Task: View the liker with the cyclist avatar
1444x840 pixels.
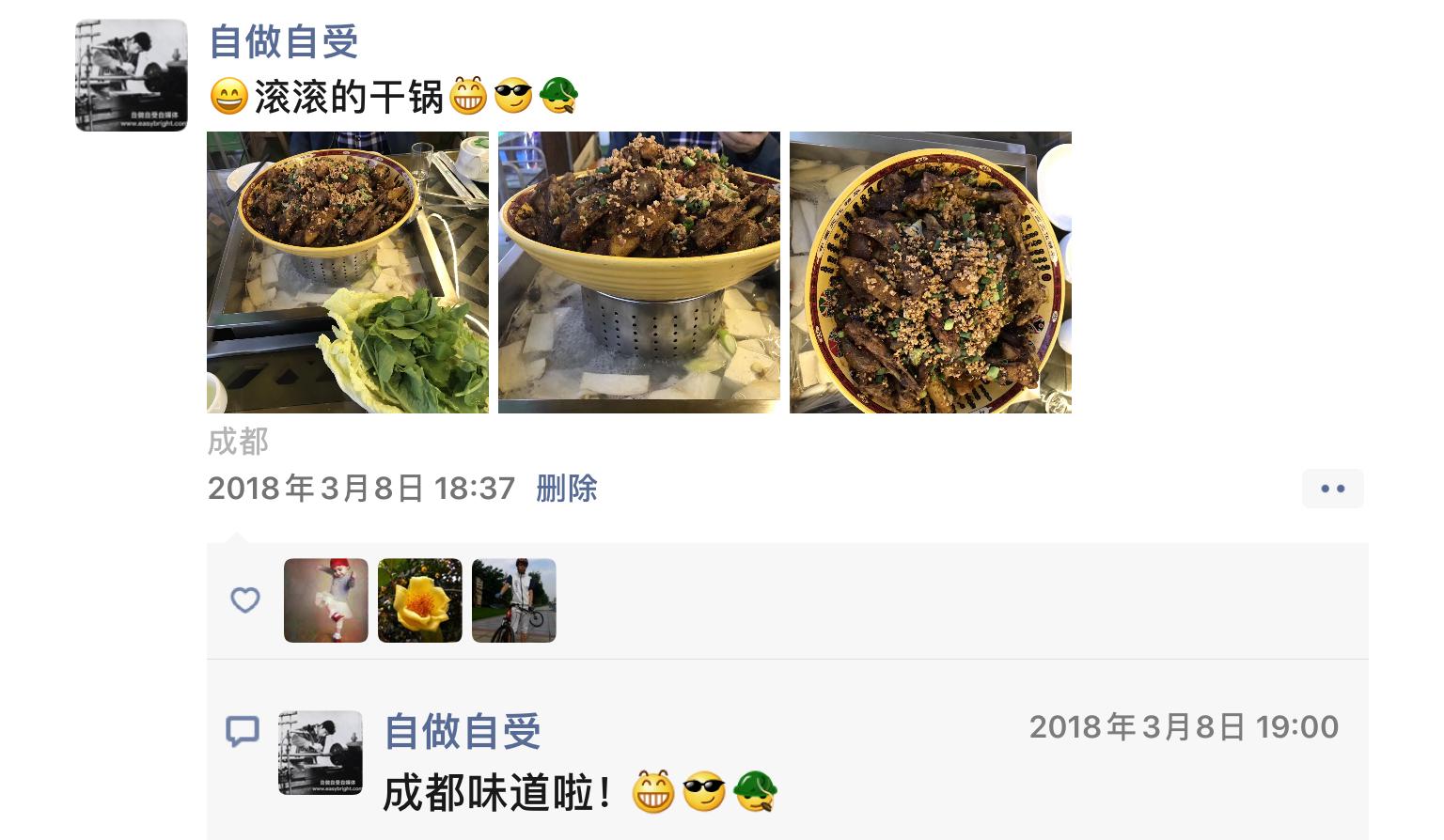Action: click(x=513, y=600)
